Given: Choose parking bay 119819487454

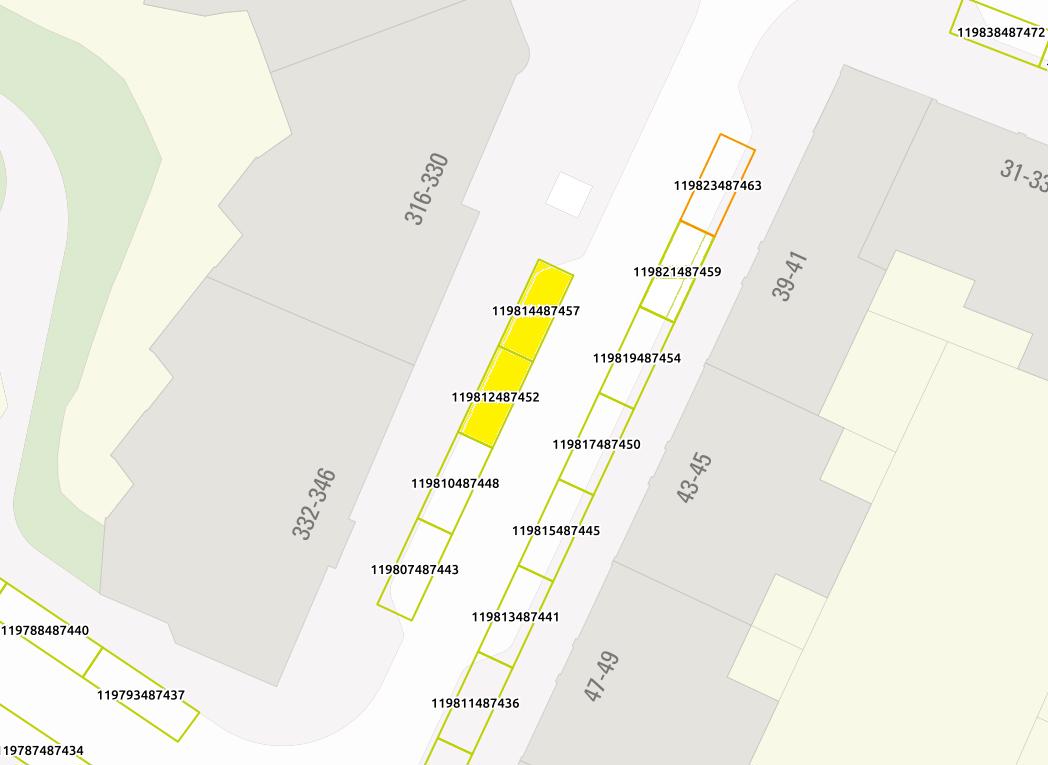Looking at the screenshot, I should click(x=636, y=358).
